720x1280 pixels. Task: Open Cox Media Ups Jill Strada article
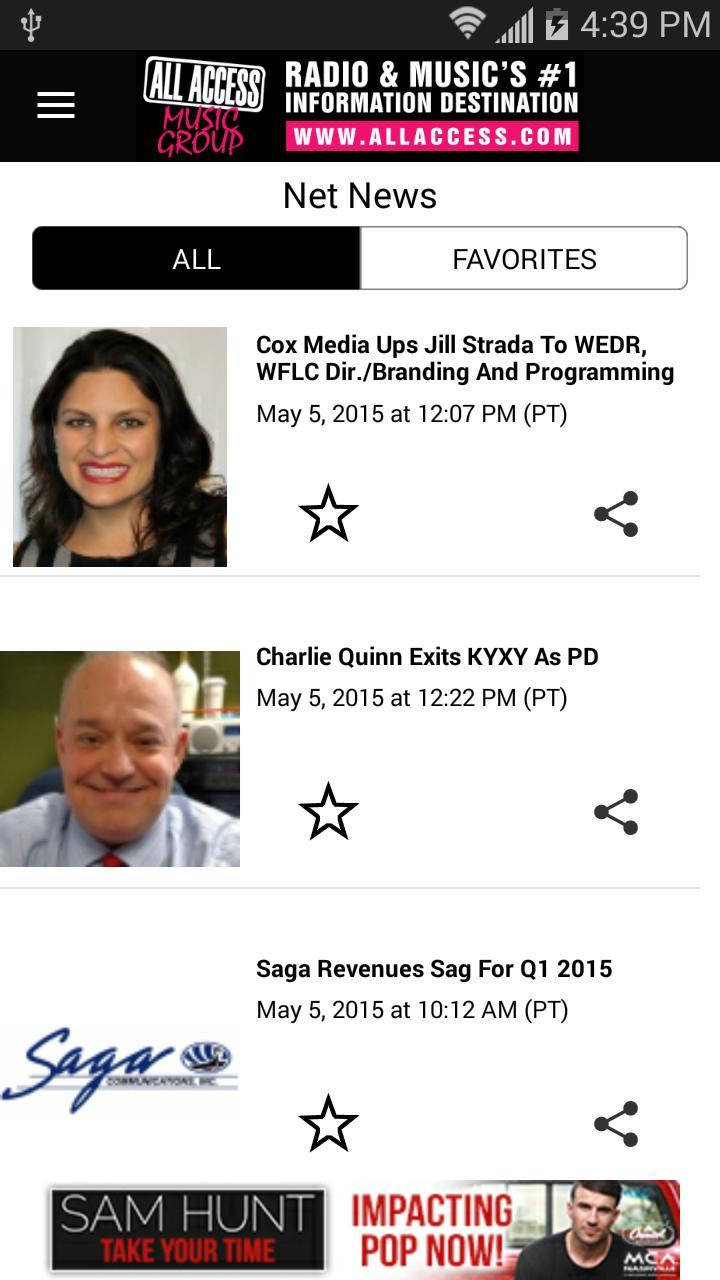point(465,359)
